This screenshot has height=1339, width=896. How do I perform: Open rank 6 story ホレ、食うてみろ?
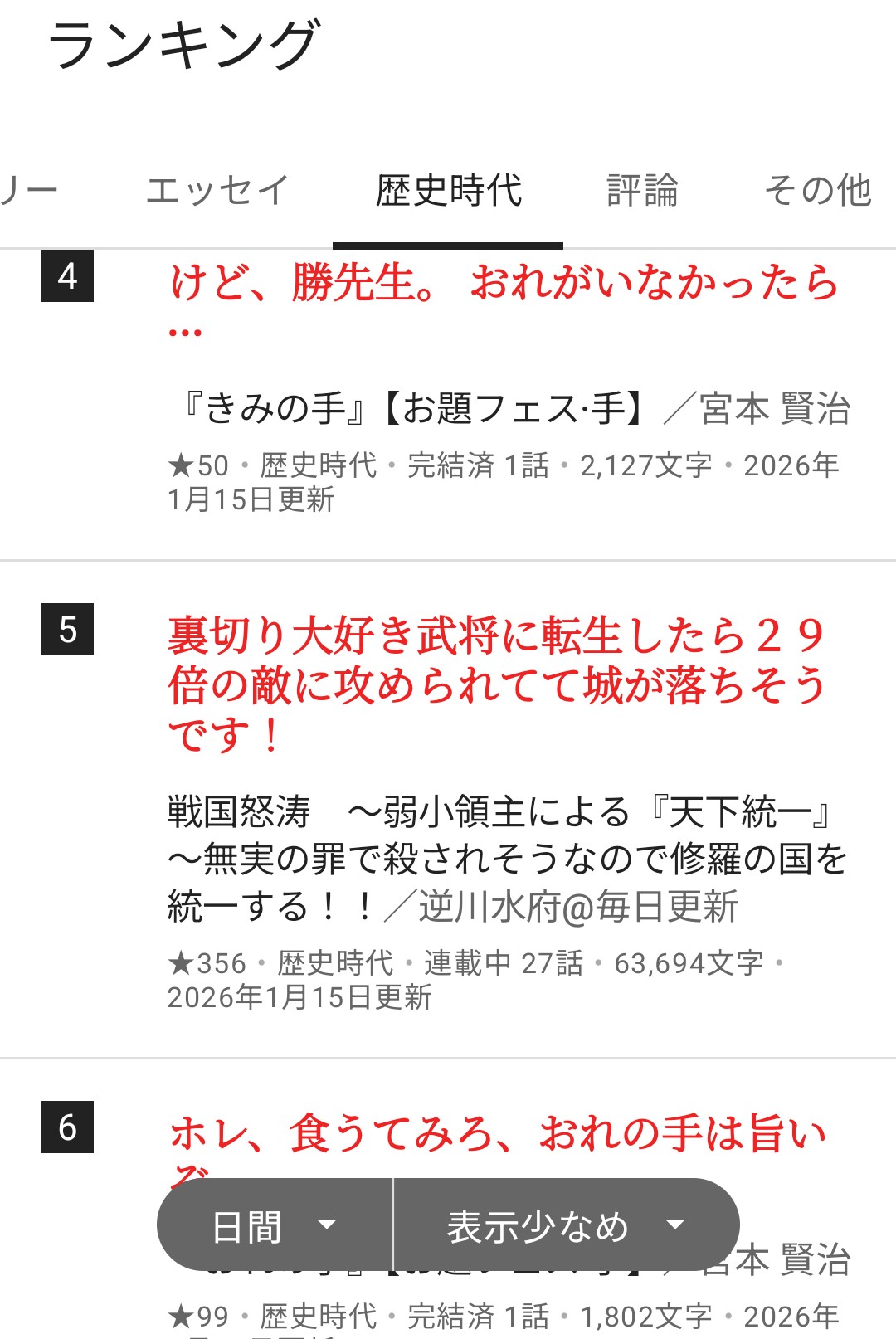[498, 1133]
